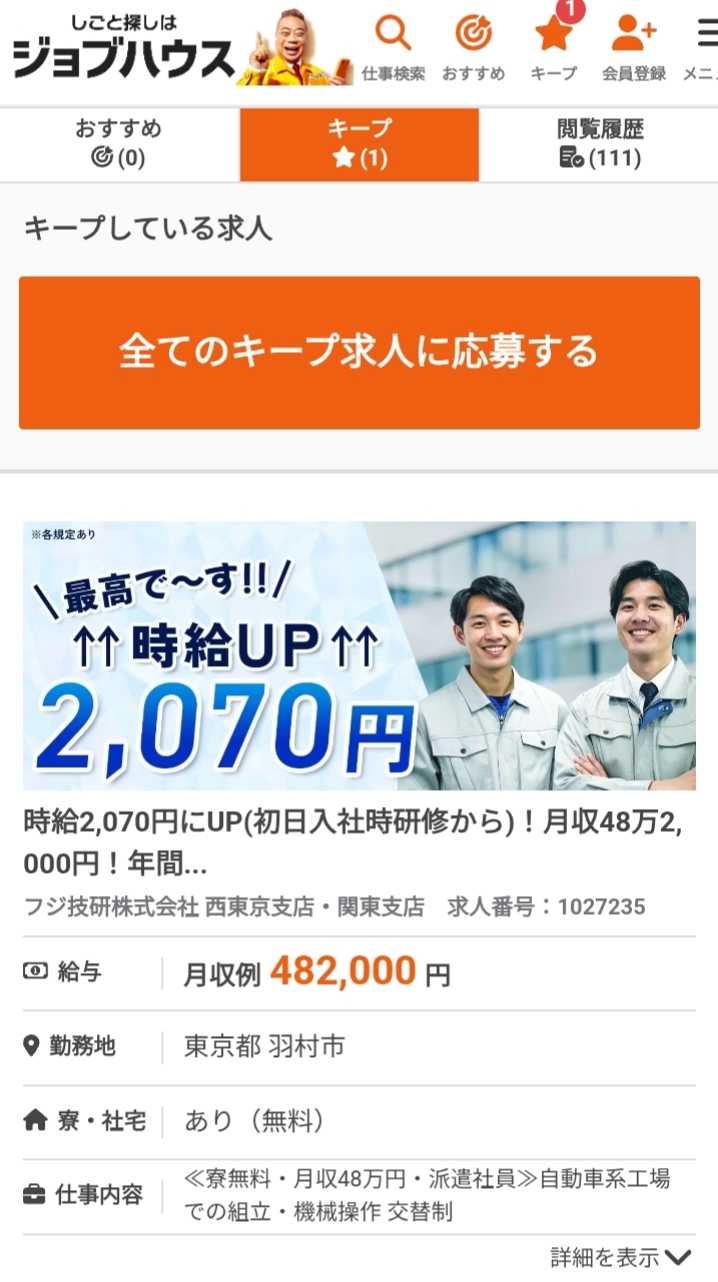This screenshot has width=718, height=1282.
Task: Switch to the 閲覧履歴 (111) tab
Action: pyautogui.click(x=599, y=144)
